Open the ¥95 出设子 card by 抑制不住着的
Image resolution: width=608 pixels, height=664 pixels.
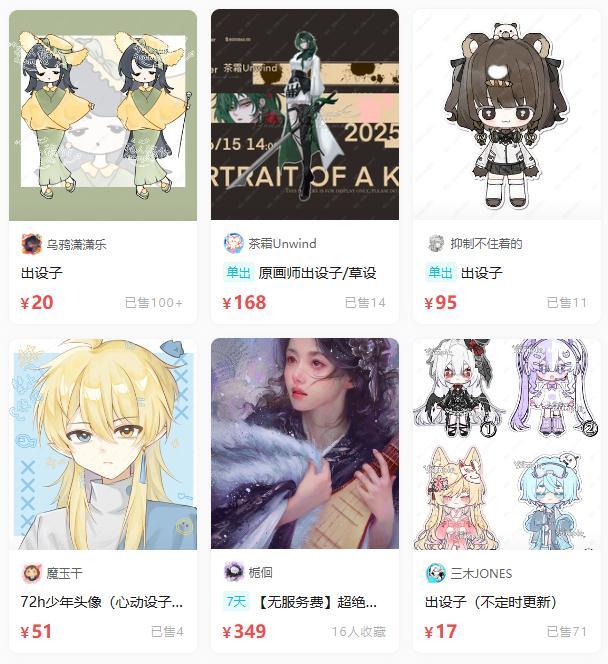click(506, 115)
